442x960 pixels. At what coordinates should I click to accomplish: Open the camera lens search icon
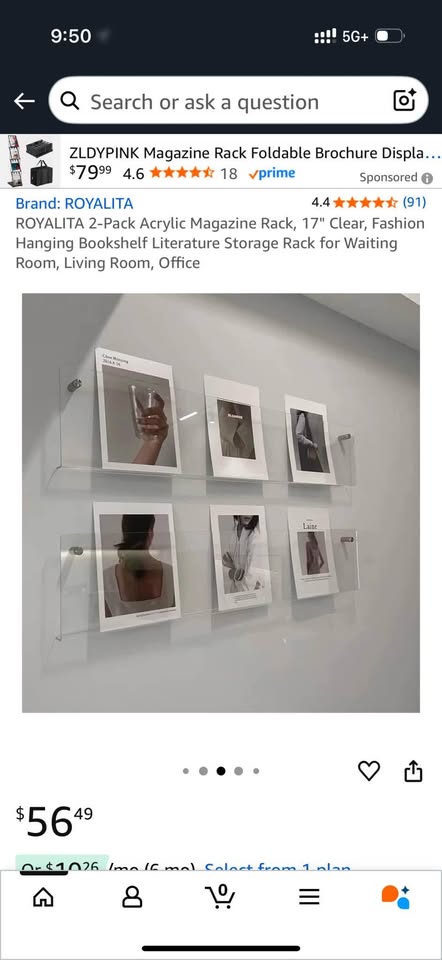pyautogui.click(x=404, y=101)
